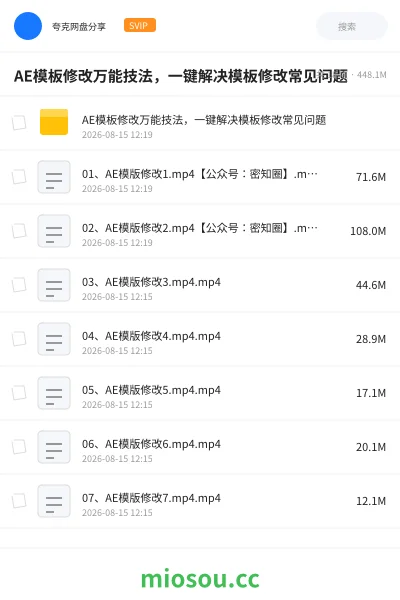The image size is (400, 600).
Task: Tick the checkbox beside 01、AE模版修改1.mp4
Action: click(x=19, y=177)
